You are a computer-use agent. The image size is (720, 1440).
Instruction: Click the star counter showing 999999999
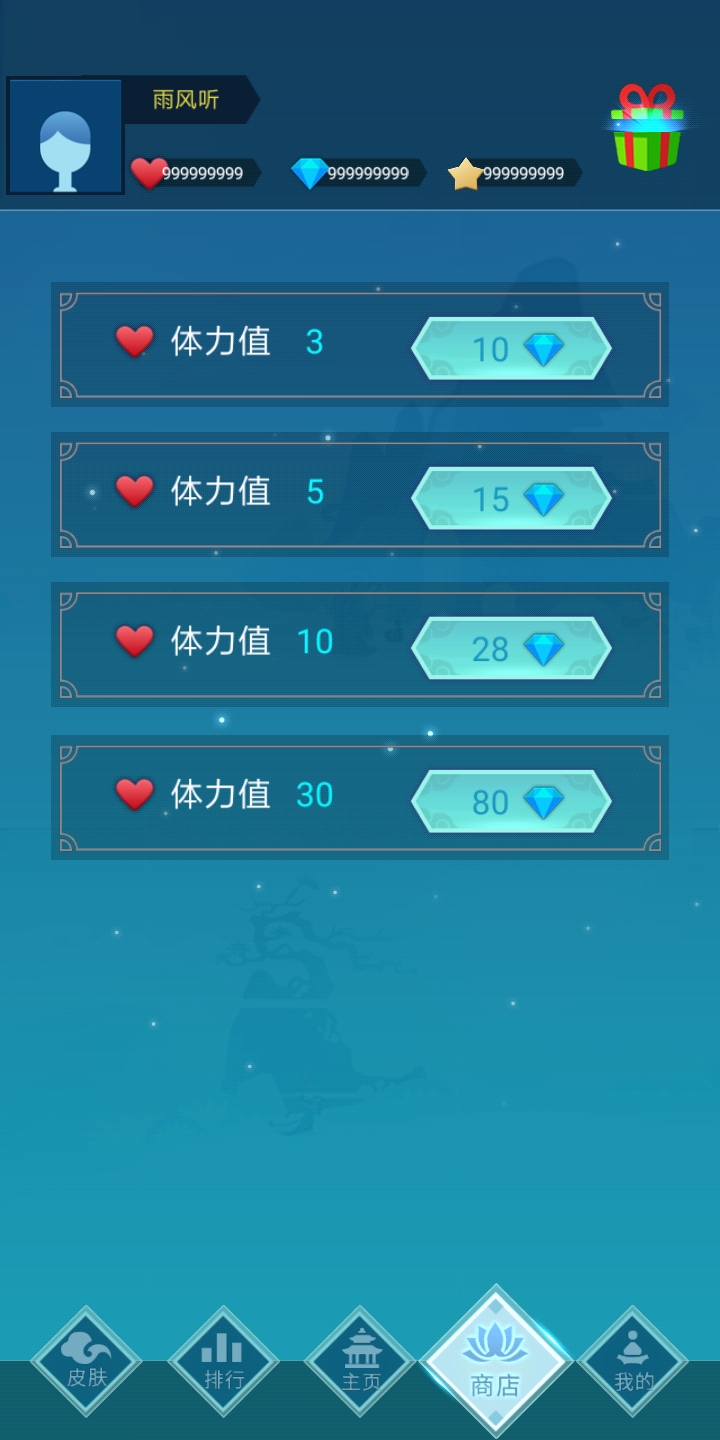(x=524, y=172)
